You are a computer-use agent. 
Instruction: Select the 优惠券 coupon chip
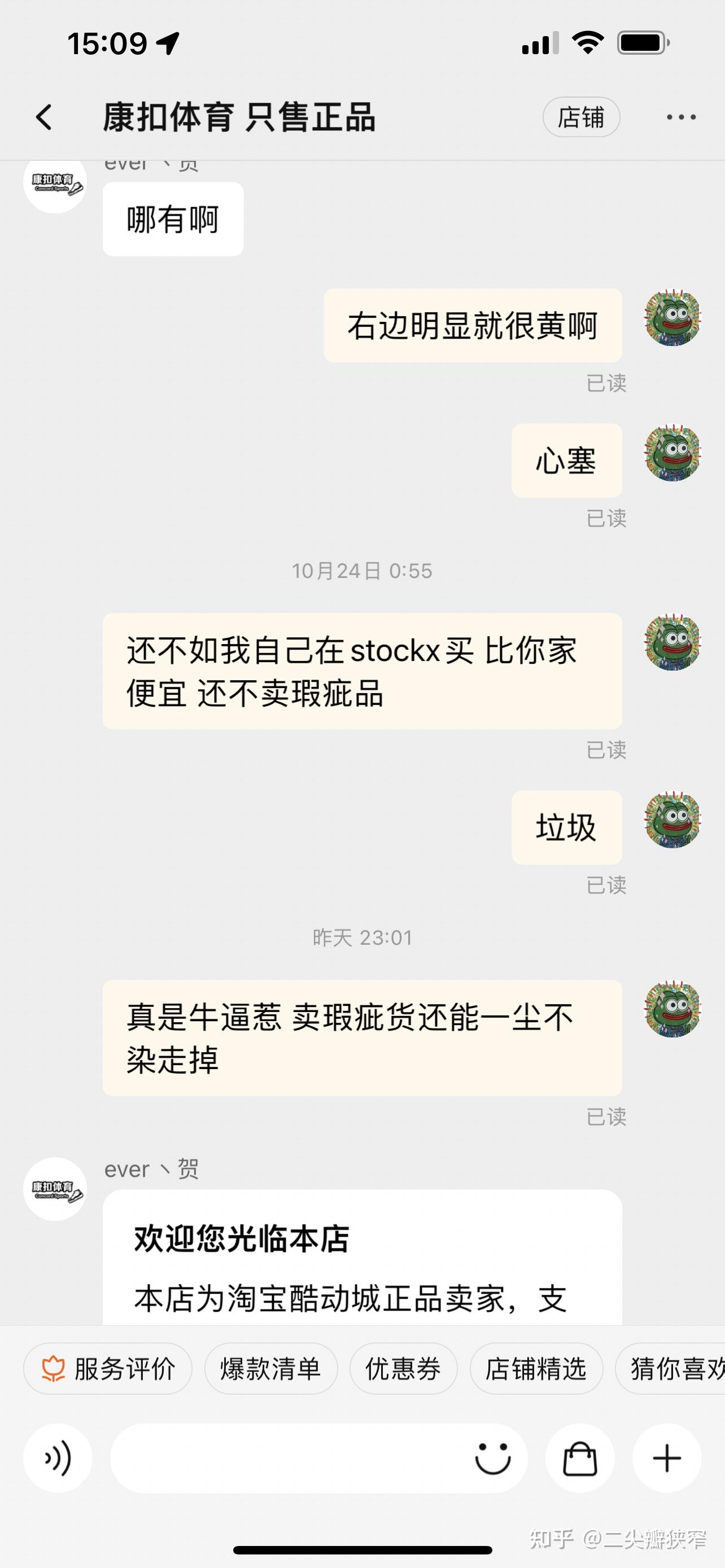point(403,1369)
